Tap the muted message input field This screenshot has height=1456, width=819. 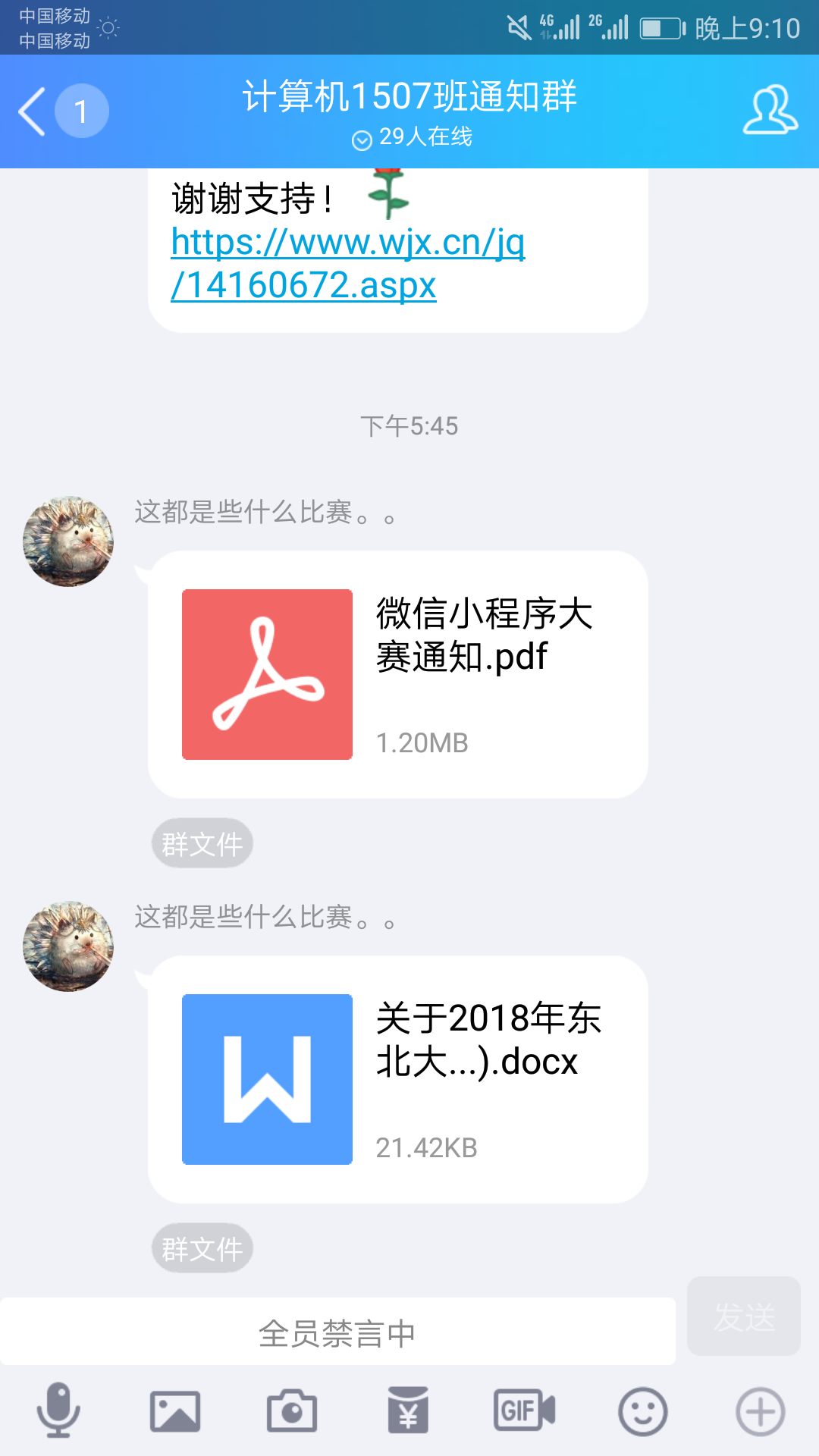click(337, 1332)
